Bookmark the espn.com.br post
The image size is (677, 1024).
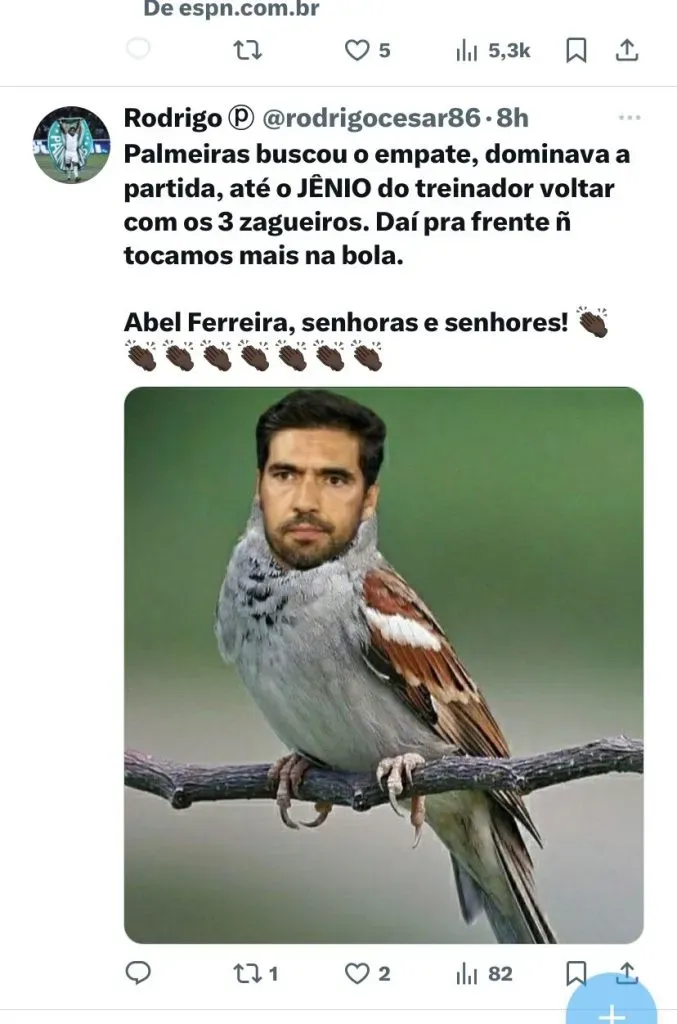pyautogui.click(x=576, y=50)
